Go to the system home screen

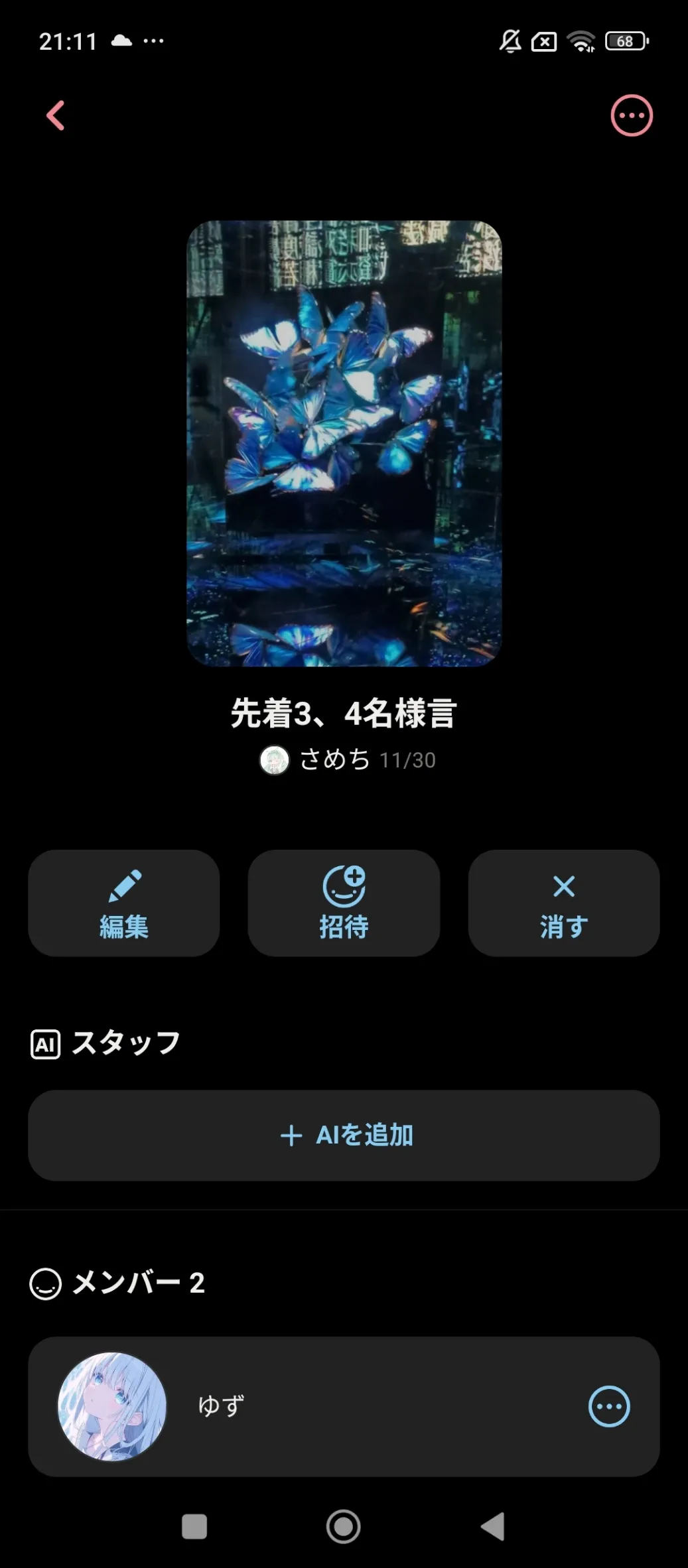[x=344, y=1526]
